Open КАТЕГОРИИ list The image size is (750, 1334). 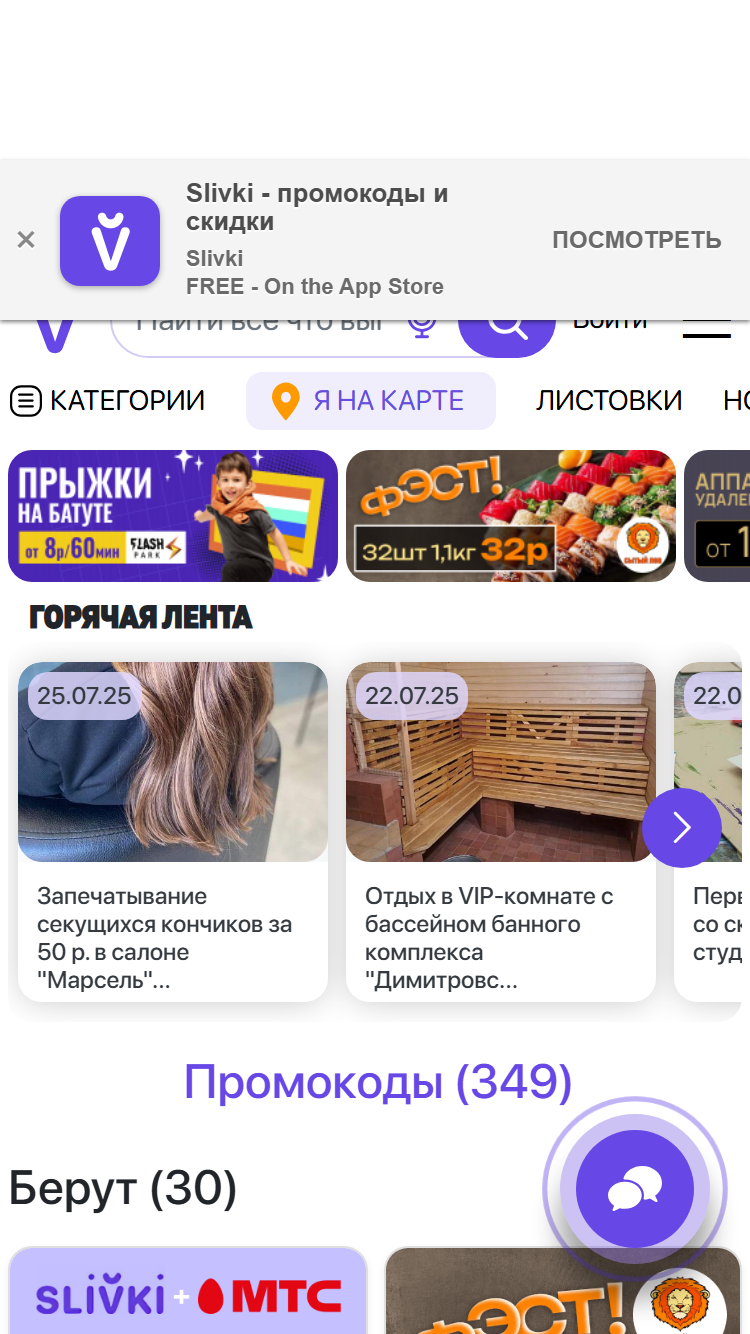pos(107,401)
